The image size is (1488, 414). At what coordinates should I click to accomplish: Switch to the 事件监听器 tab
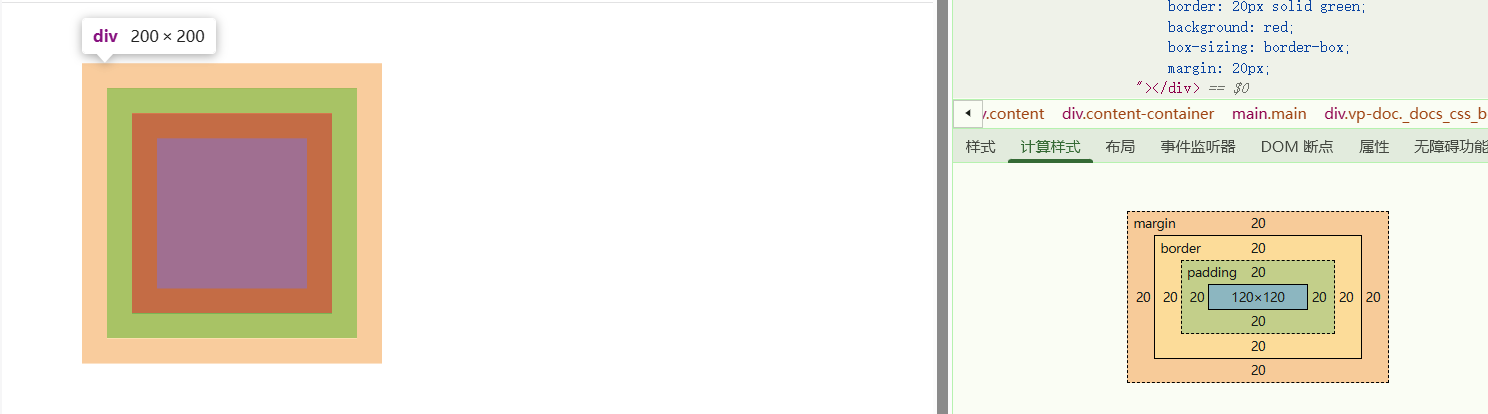(1198, 147)
